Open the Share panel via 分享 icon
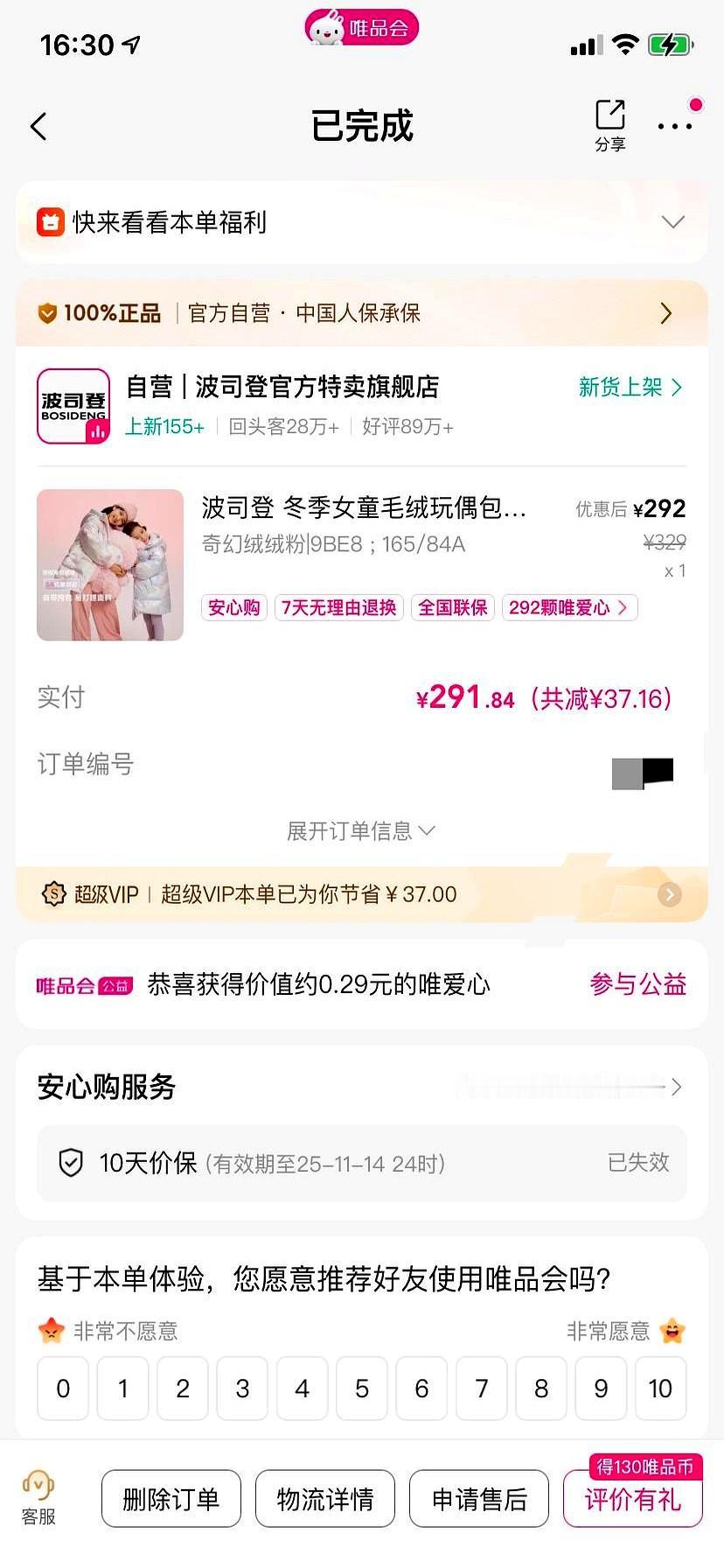 609,121
